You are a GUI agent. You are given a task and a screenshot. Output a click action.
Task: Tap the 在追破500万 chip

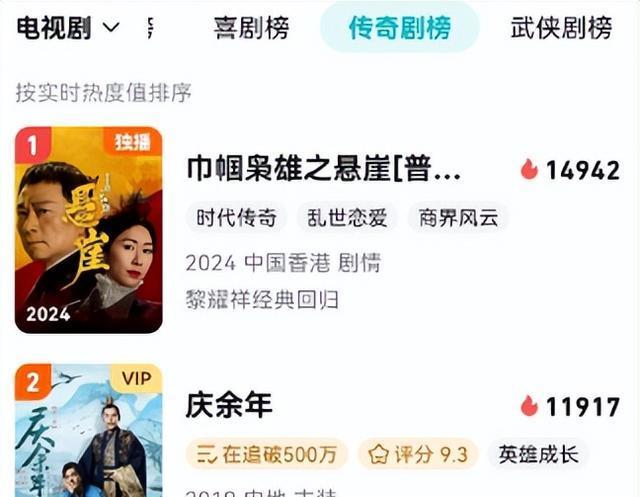coord(266,454)
